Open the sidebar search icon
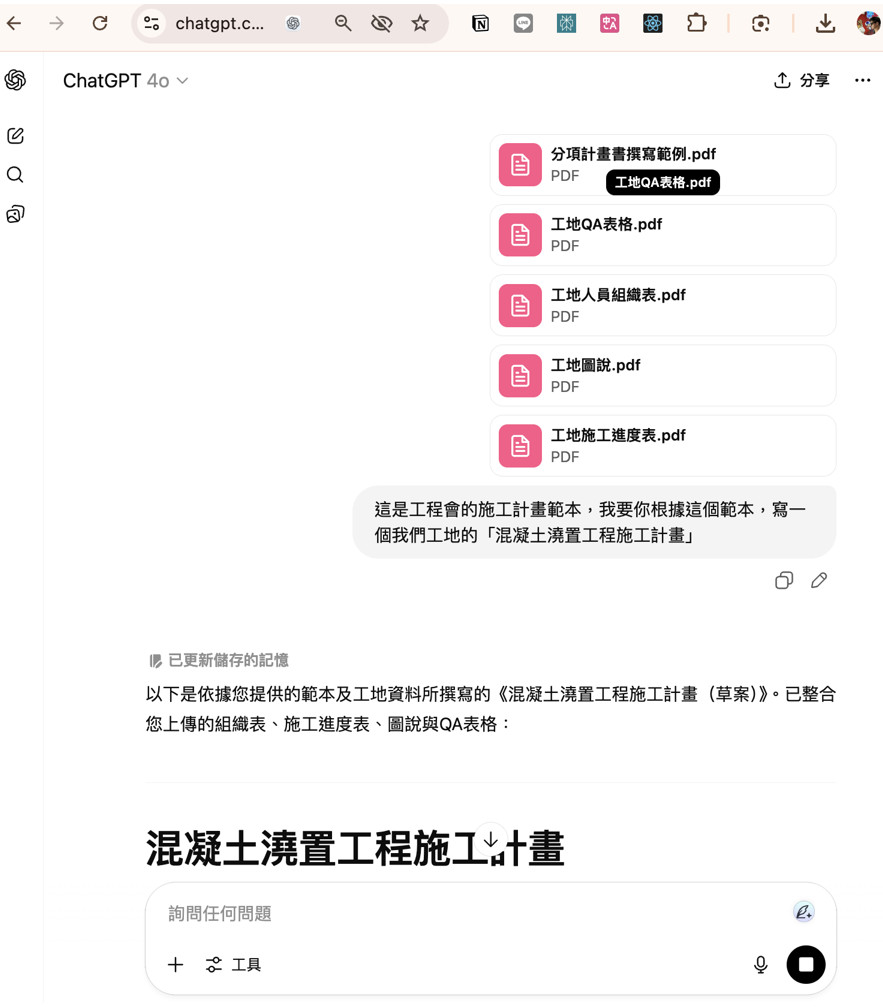The height and width of the screenshot is (1007, 883). (16, 175)
